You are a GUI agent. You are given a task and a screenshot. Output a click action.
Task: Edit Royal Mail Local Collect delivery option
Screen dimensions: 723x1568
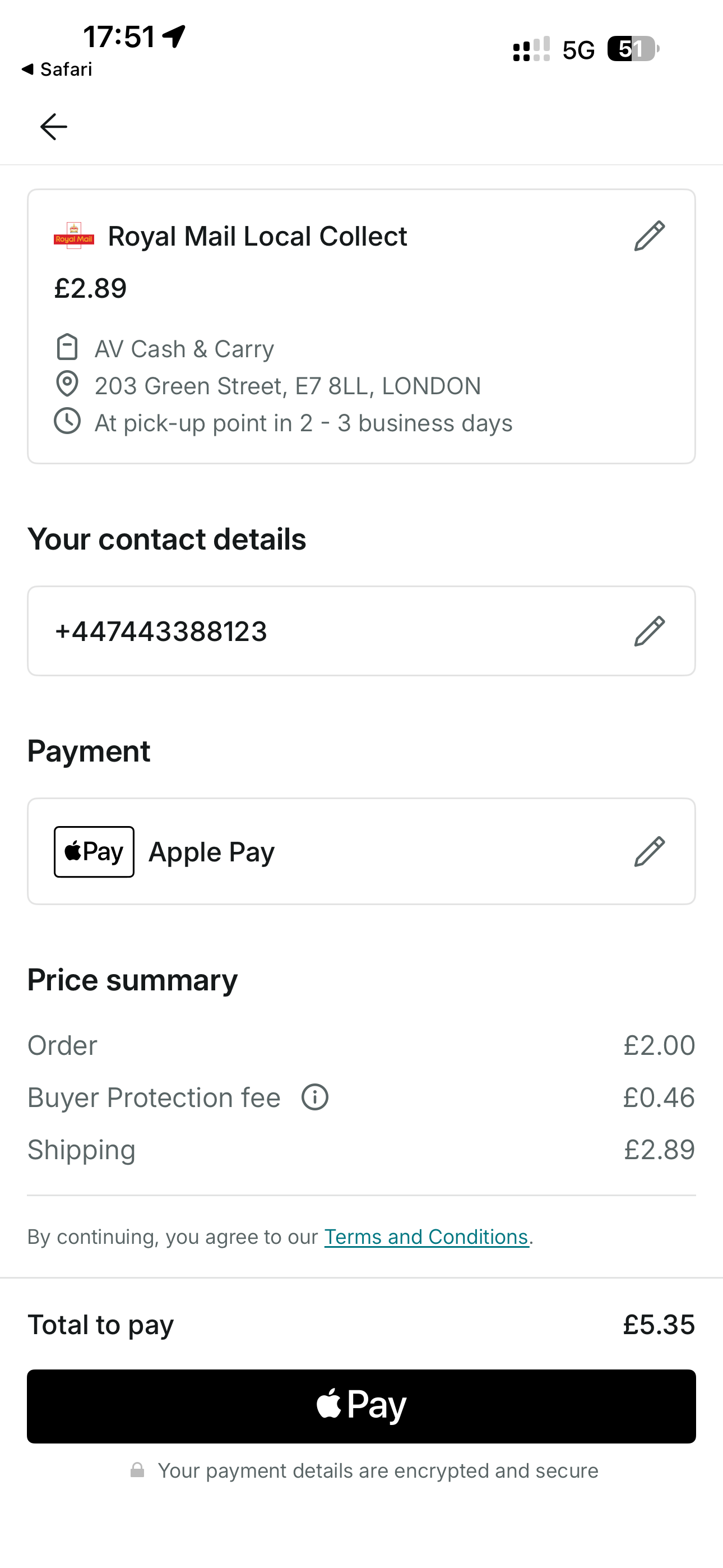point(649,236)
